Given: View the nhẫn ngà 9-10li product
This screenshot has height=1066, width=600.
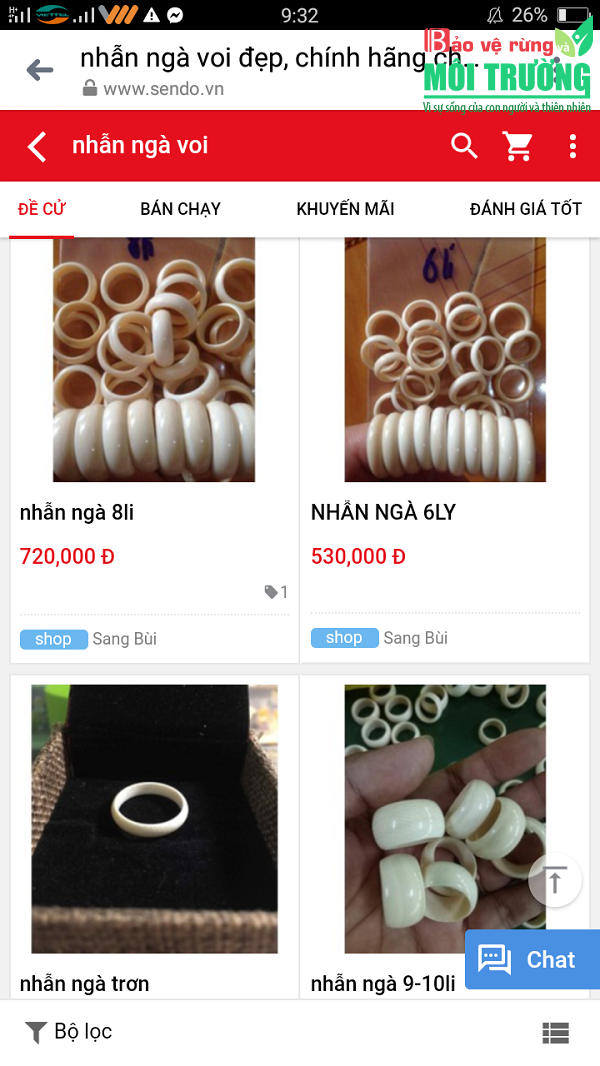Looking at the screenshot, I should (445, 818).
